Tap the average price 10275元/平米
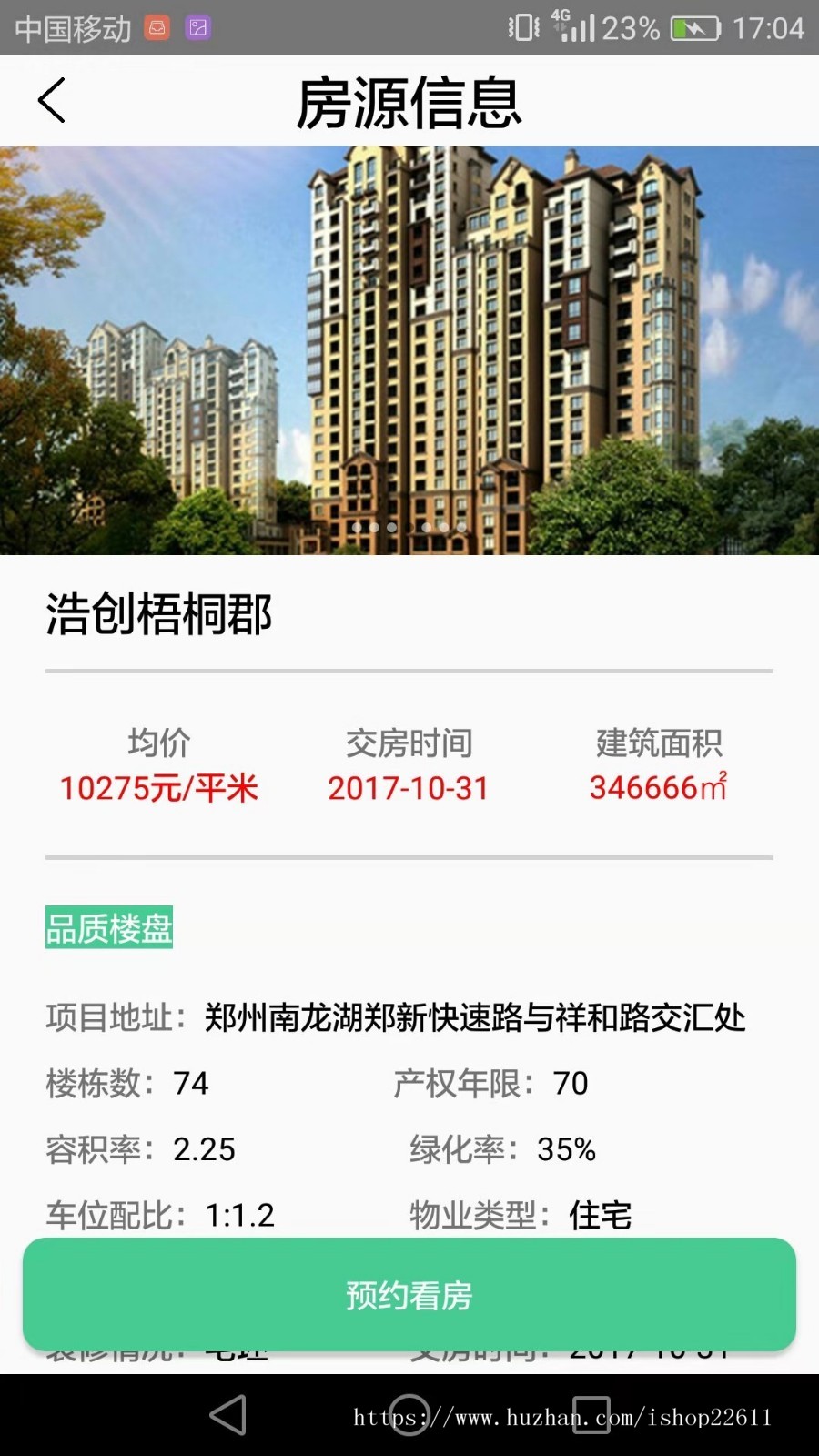Image resolution: width=819 pixels, height=1456 pixels. click(158, 788)
